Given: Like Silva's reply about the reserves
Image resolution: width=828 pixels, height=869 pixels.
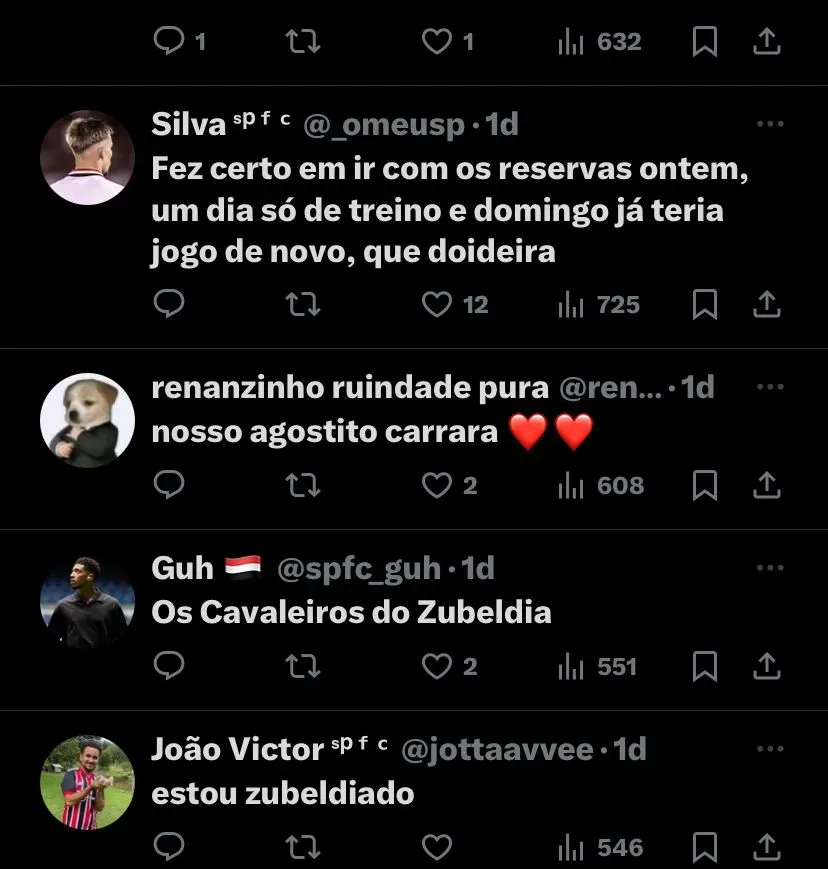Looking at the screenshot, I should click(437, 304).
